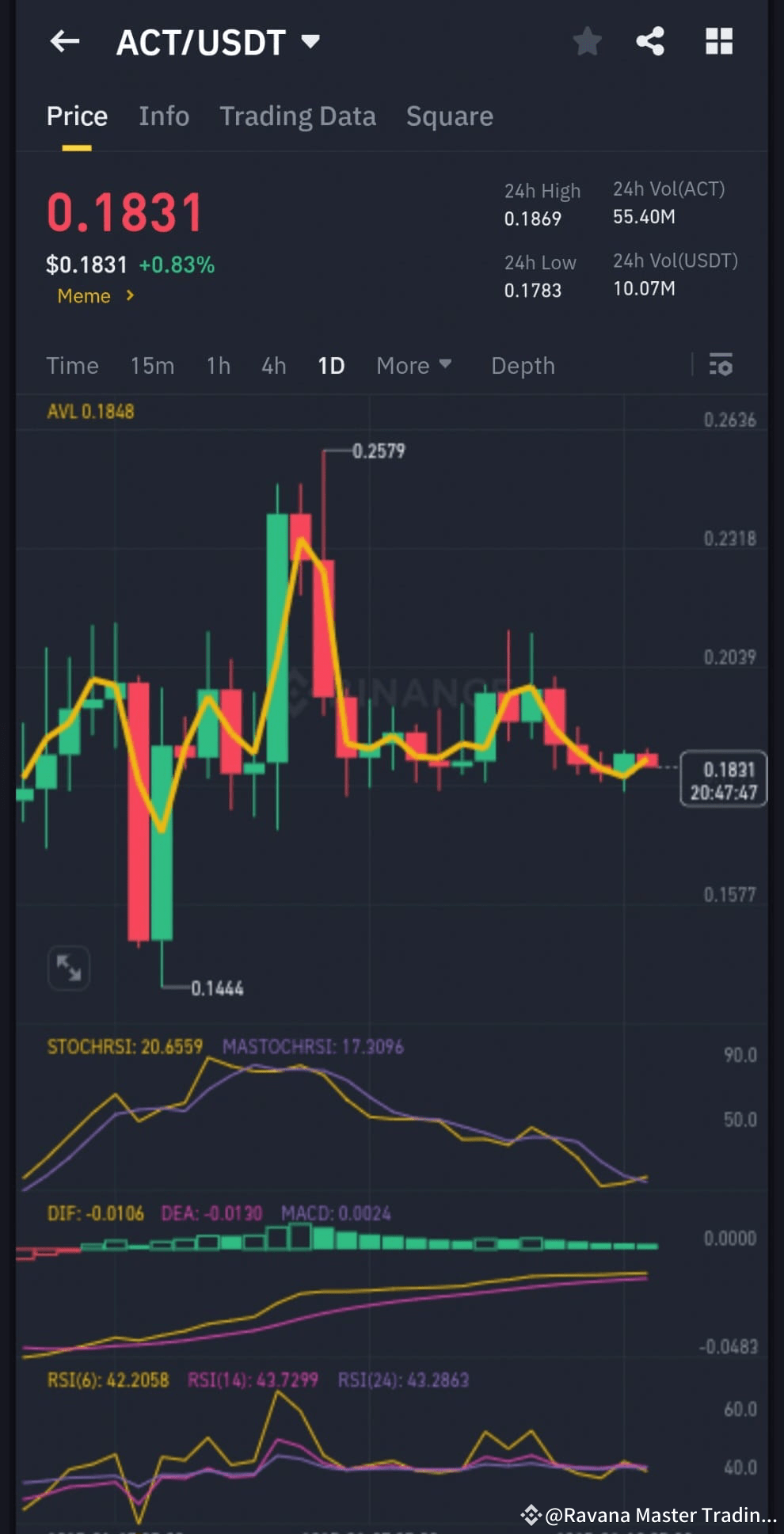Select the 15m timeframe
This screenshot has height=1534, width=784.
coord(152,365)
